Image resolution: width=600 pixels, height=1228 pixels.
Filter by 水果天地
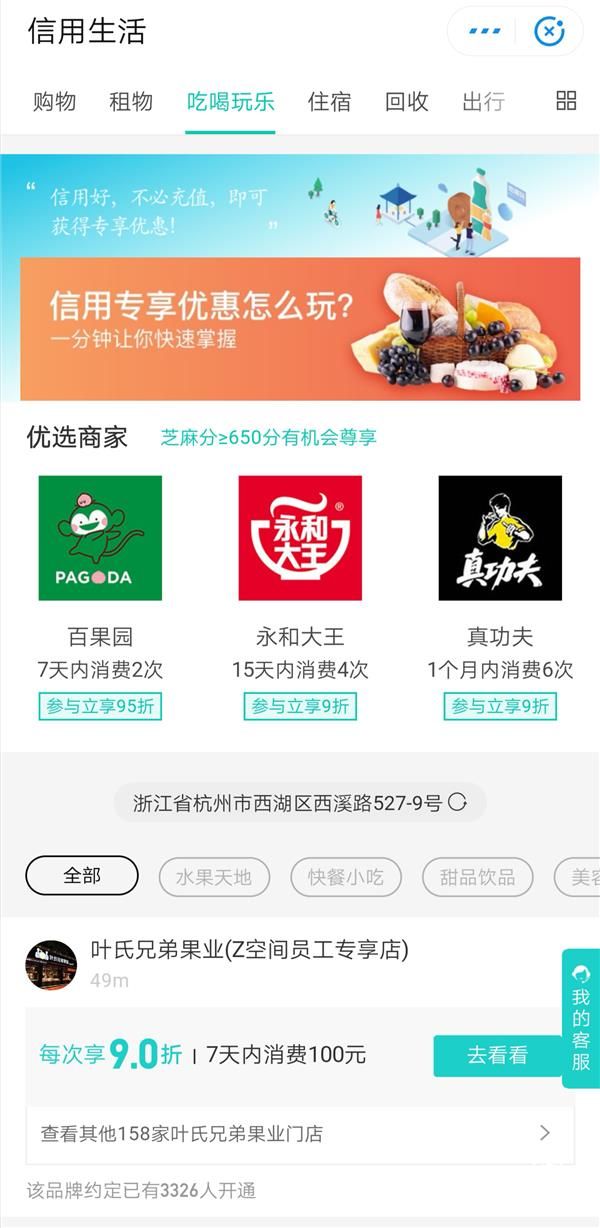tap(214, 877)
